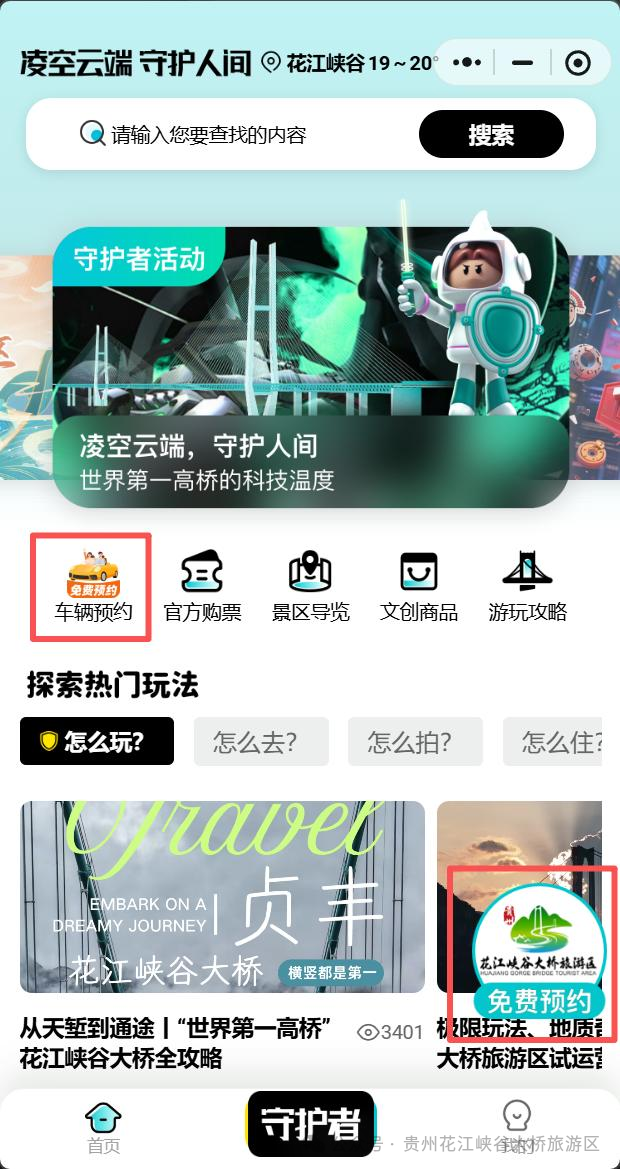Screen dimensions: 620x1169
Task: Close the mini program with circle icon
Action: click(x=578, y=63)
